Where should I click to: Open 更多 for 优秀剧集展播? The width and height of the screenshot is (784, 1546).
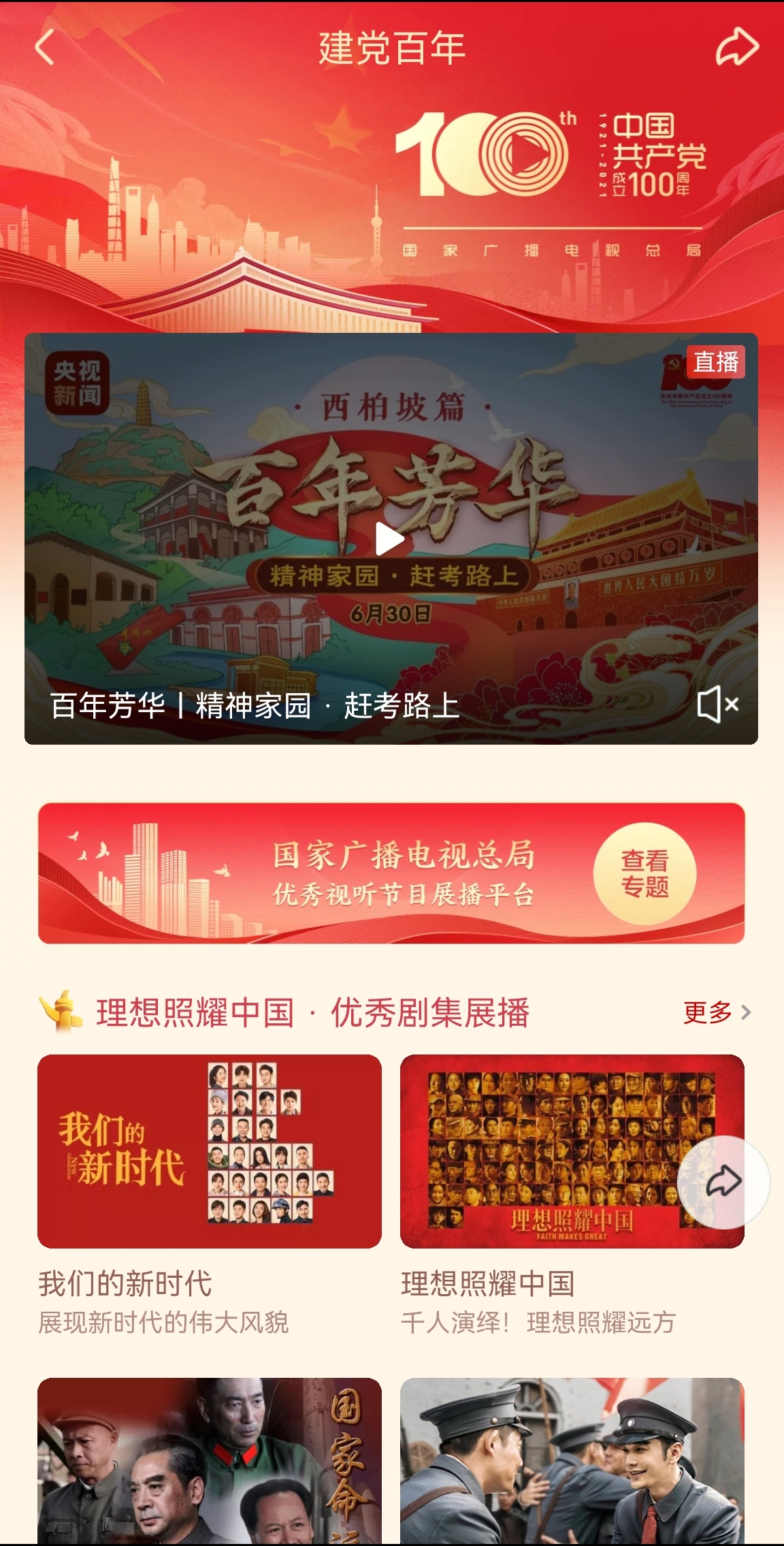[x=717, y=1012]
